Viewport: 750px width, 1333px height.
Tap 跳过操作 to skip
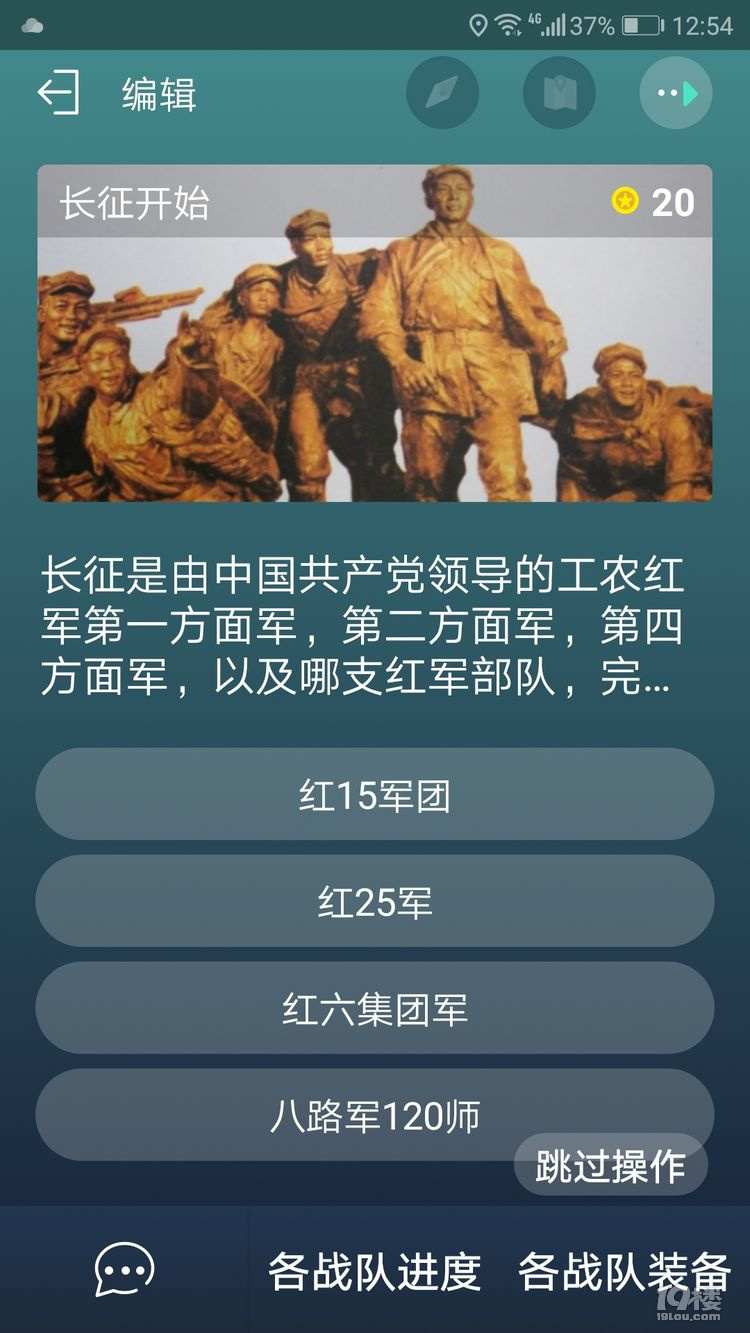click(610, 1166)
